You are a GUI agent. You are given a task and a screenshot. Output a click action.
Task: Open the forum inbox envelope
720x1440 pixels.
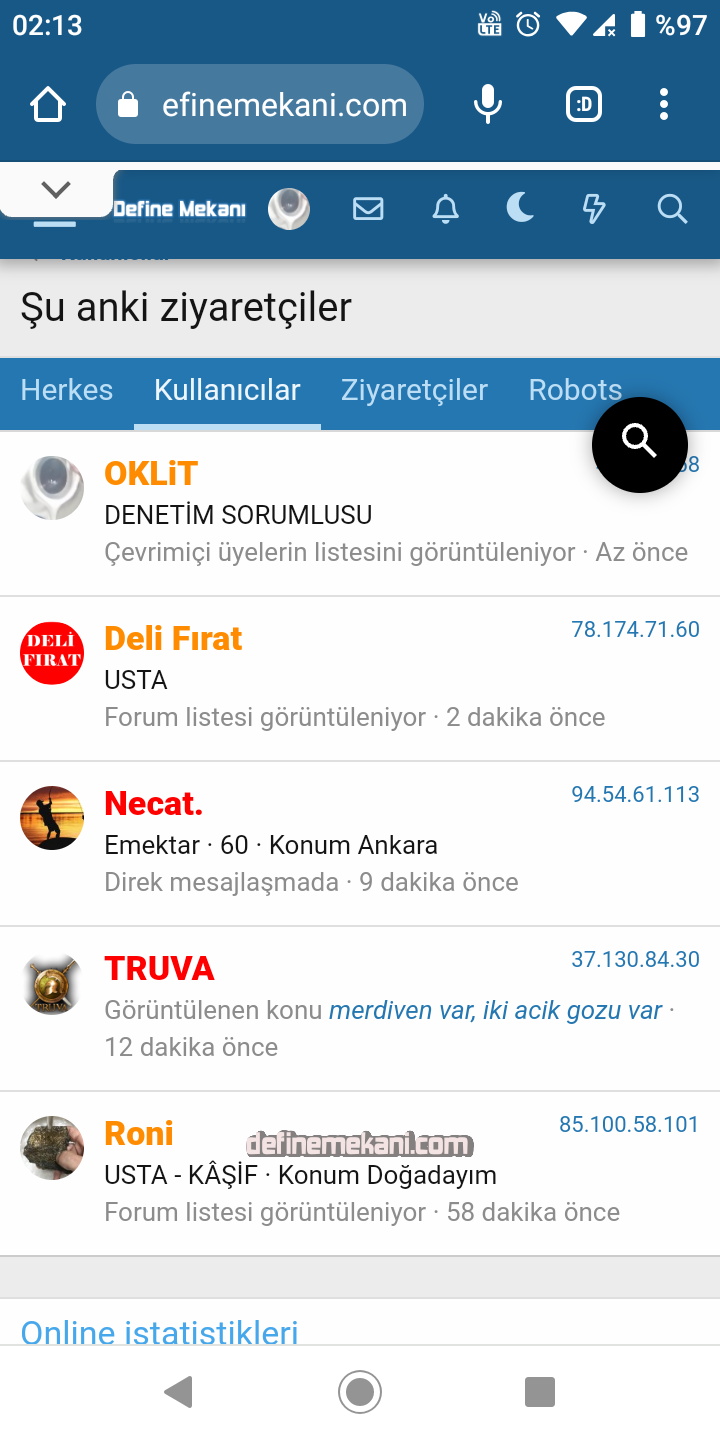(x=368, y=209)
